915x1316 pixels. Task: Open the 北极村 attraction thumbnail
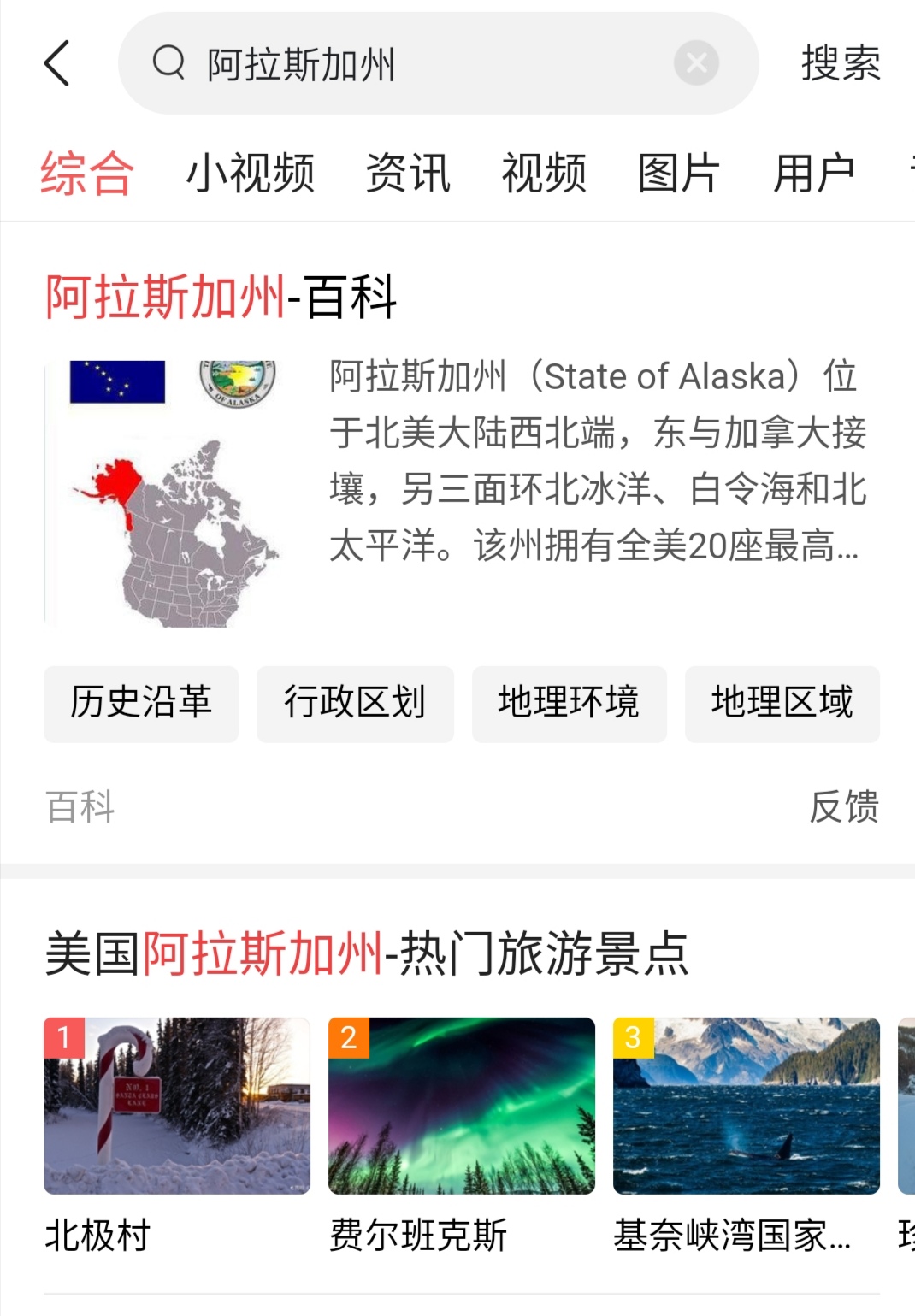[177, 1106]
